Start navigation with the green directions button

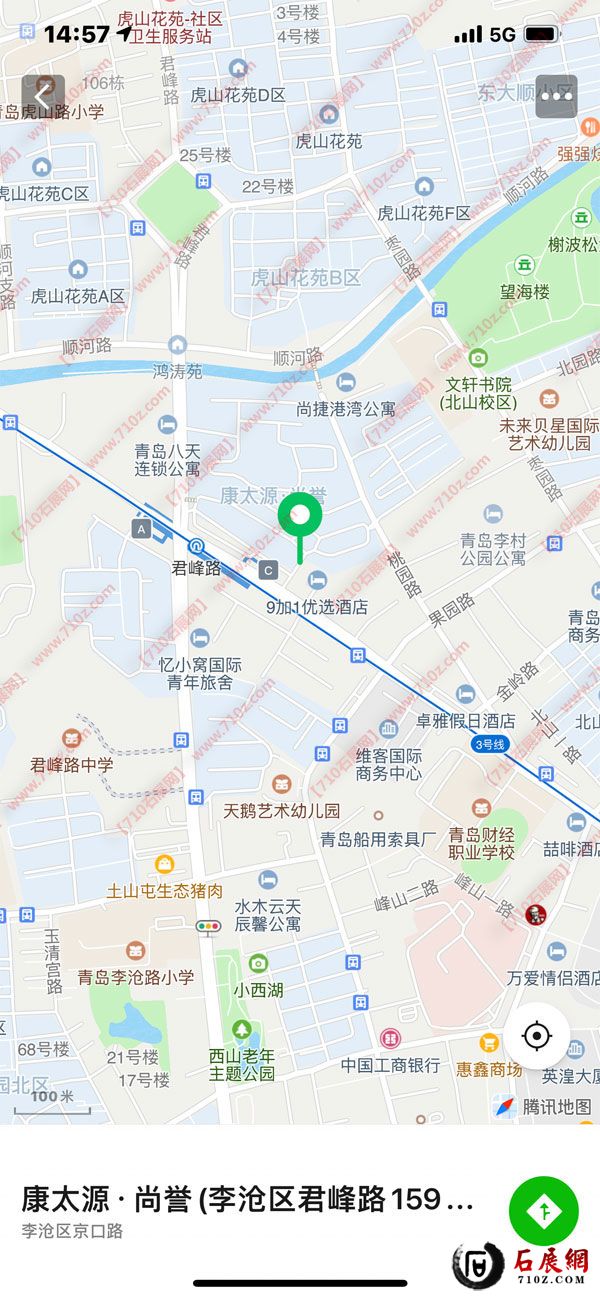544,1211
